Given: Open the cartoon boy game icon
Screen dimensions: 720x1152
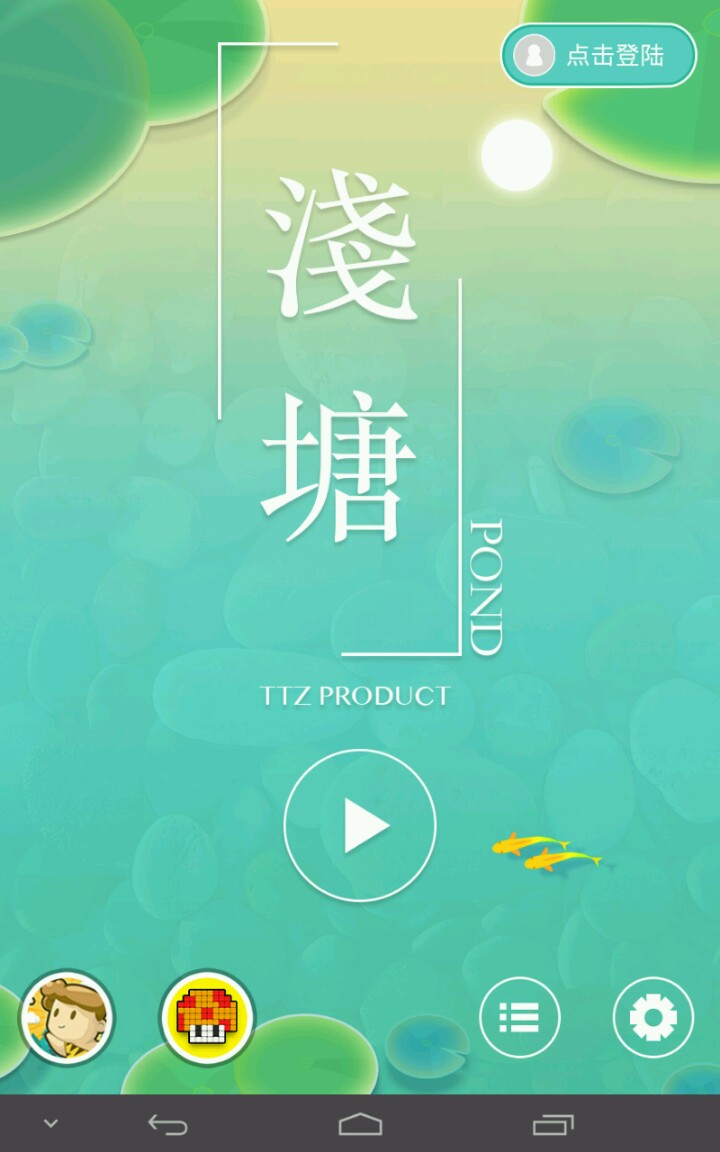Looking at the screenshot, I should pyautogui.click(x=67, y=1018).
